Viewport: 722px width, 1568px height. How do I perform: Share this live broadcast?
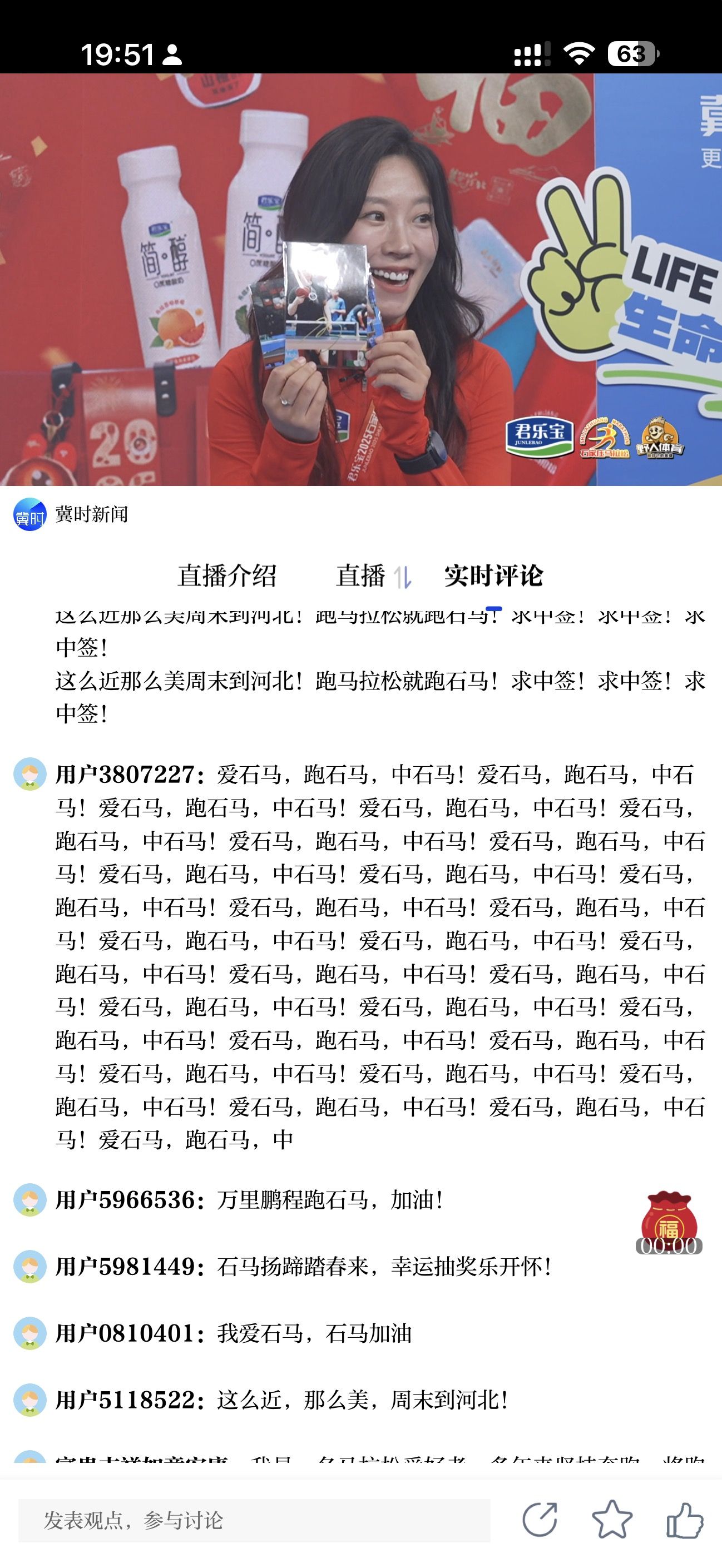point(540,1520)
